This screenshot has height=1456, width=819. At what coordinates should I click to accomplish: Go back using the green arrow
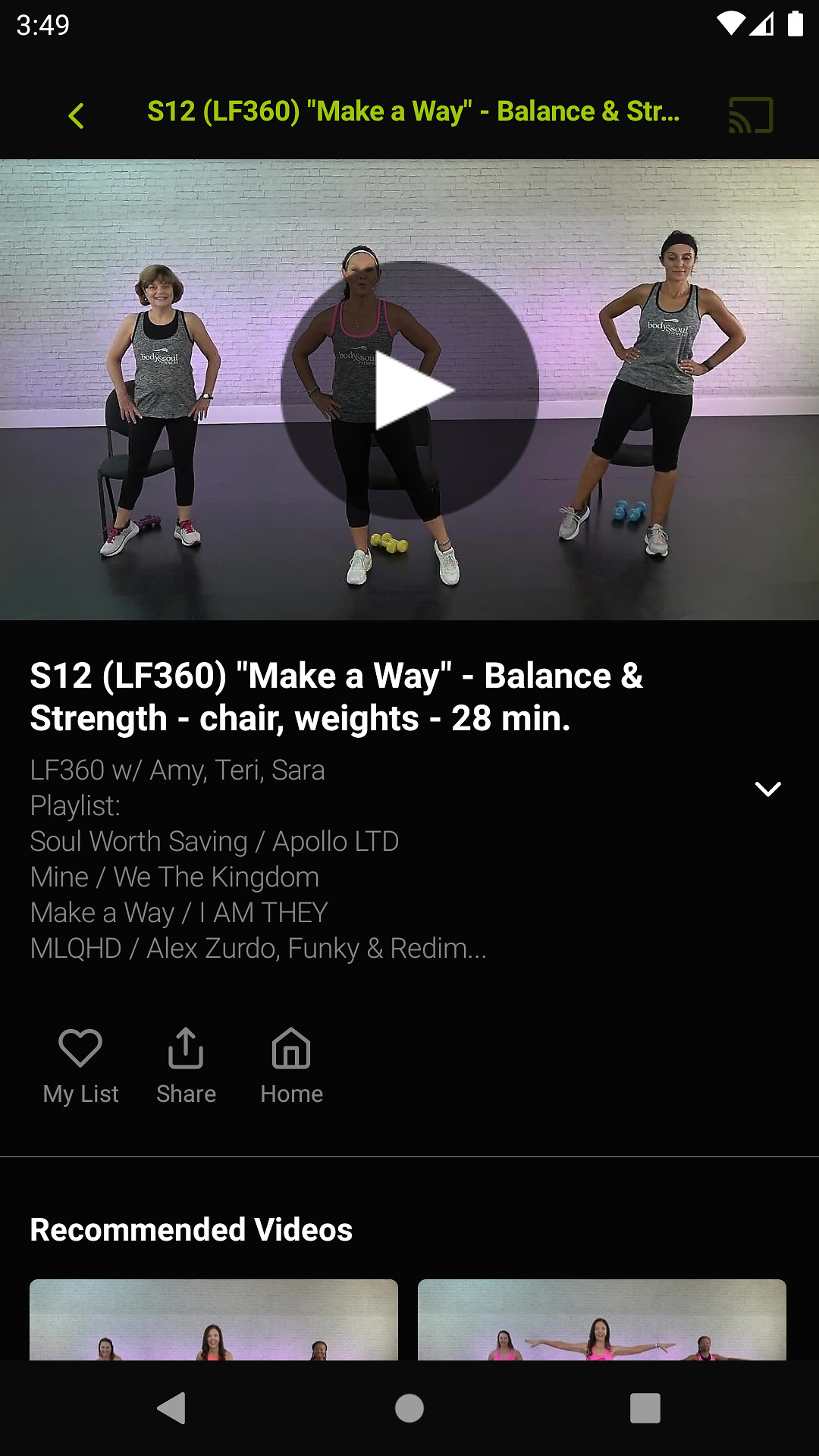pyautogui.click(x=76, y=116)
